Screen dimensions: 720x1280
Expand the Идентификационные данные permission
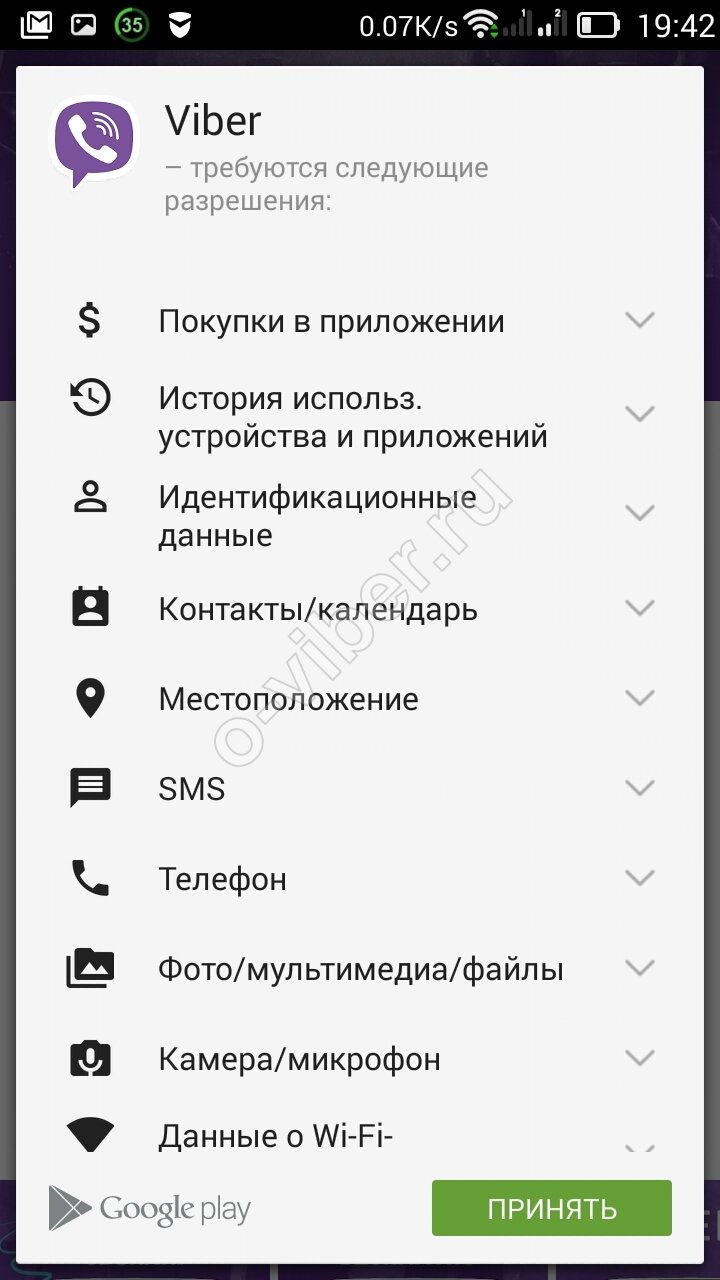(x=639, y=512)
